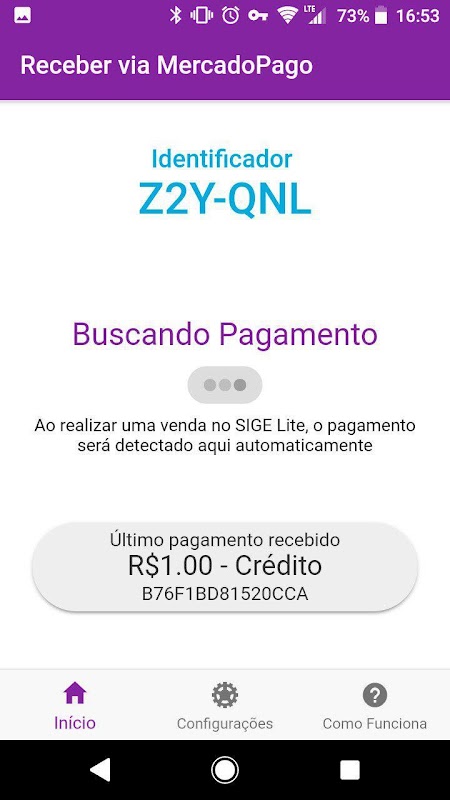Open the last received payment card
Screen dimensions: 450x800
pos(225,566)
